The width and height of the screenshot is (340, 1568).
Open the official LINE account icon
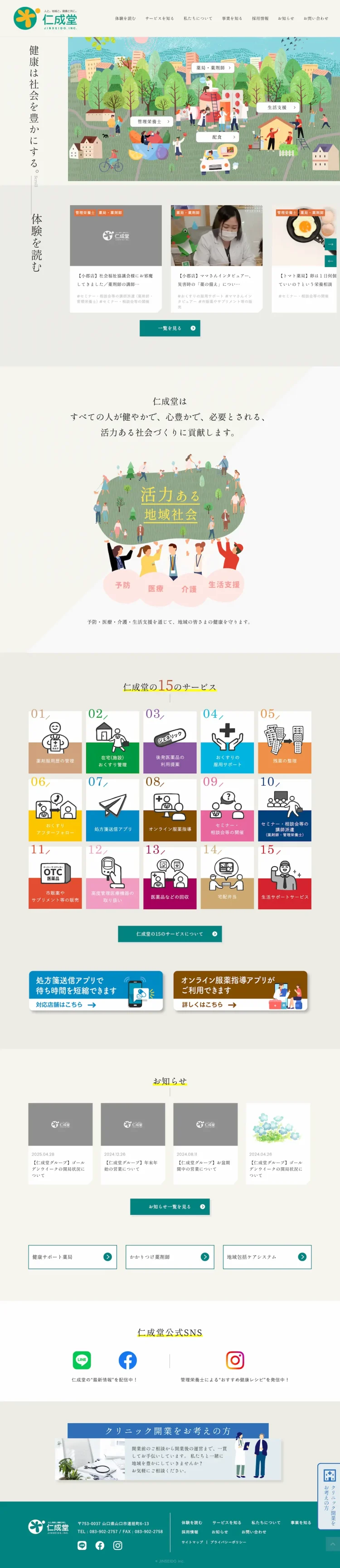(x=82, y=1360)
